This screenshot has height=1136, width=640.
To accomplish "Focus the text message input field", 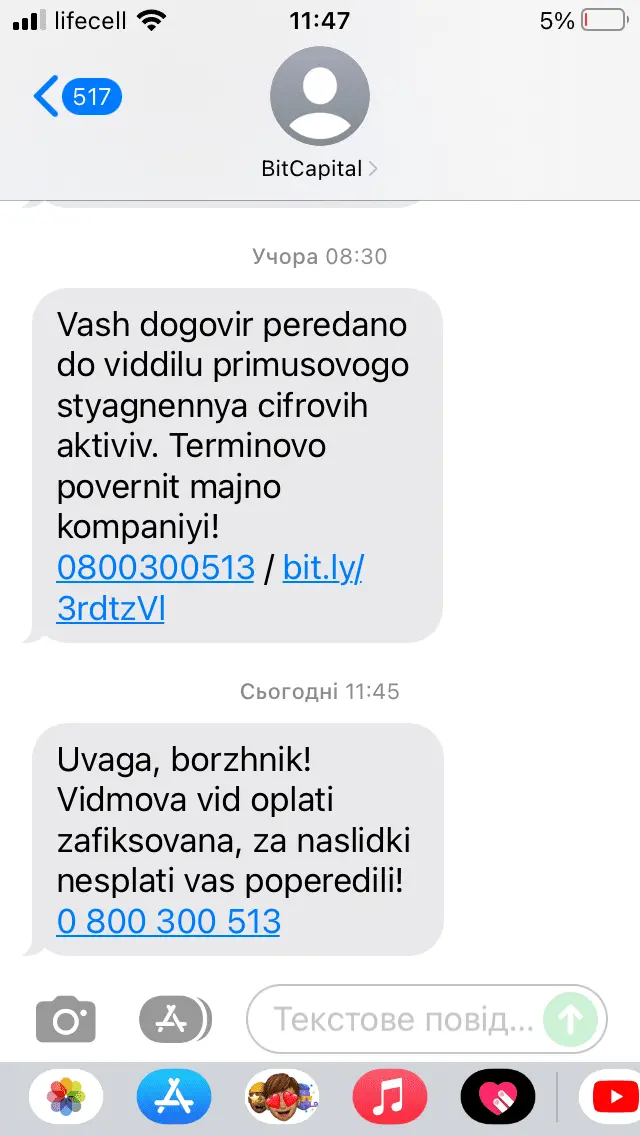I will [400, 1020].
